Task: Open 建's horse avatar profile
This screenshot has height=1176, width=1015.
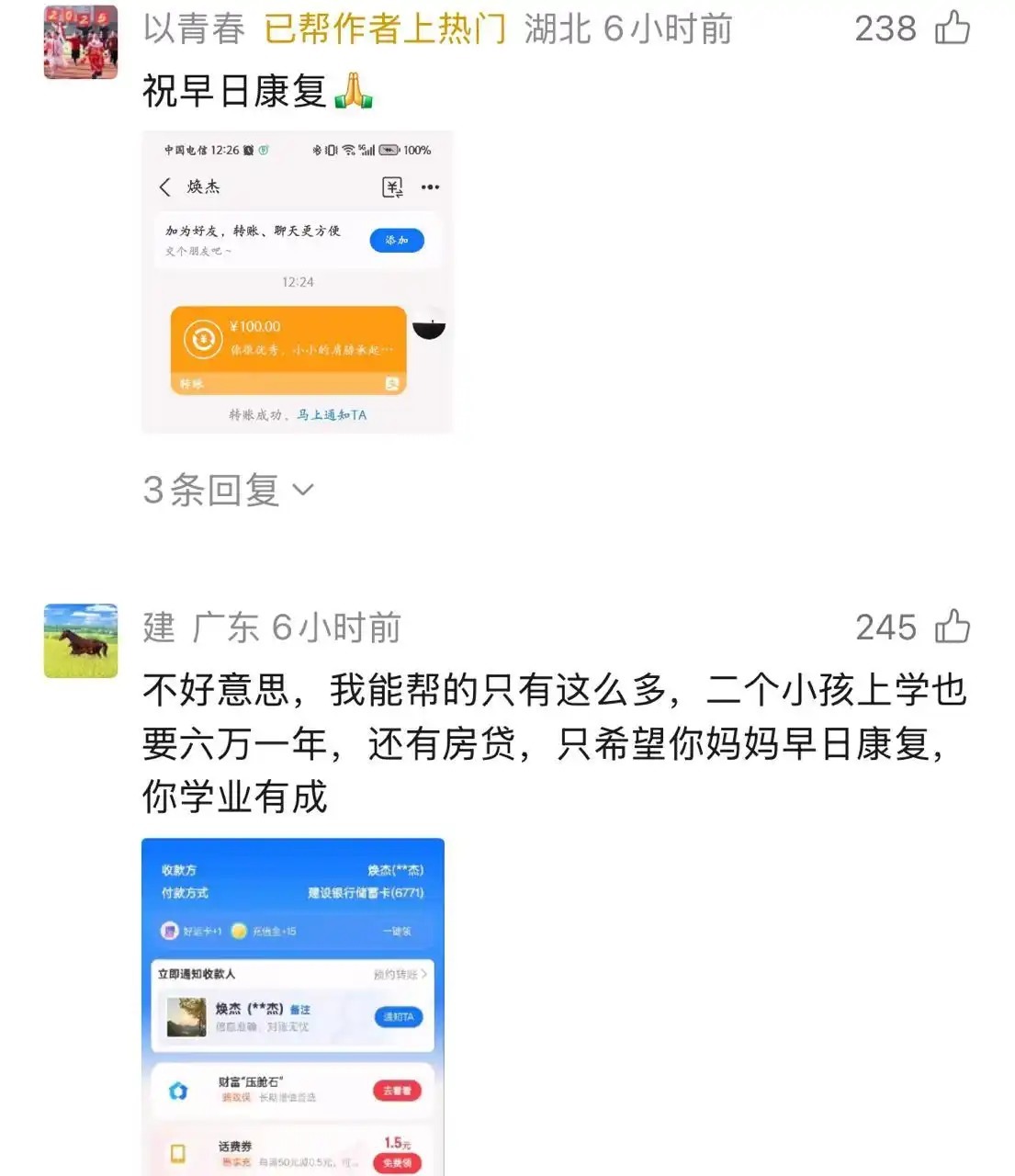Action: 81,640
